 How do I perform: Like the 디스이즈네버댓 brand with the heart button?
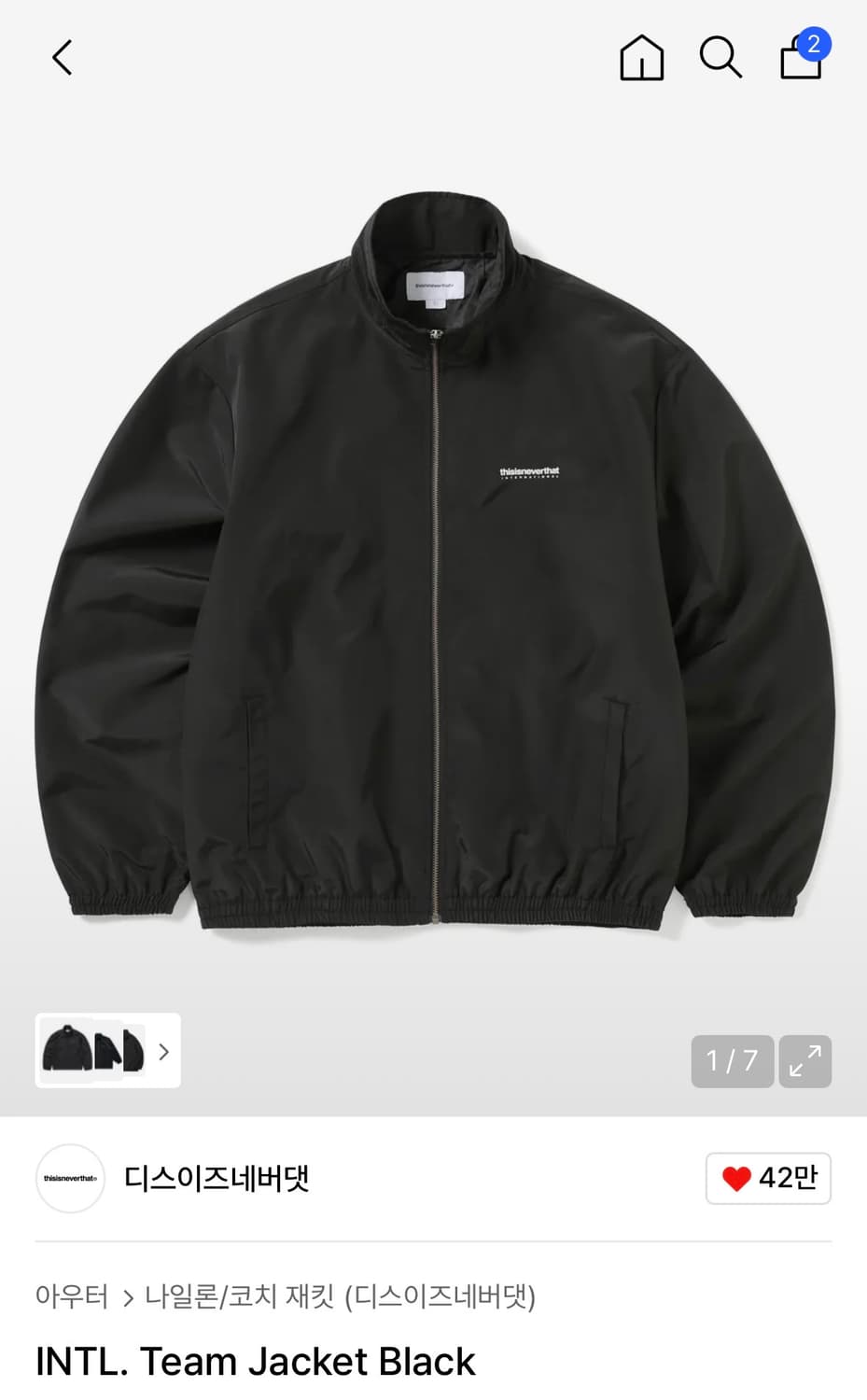[x=768, y=1179]
